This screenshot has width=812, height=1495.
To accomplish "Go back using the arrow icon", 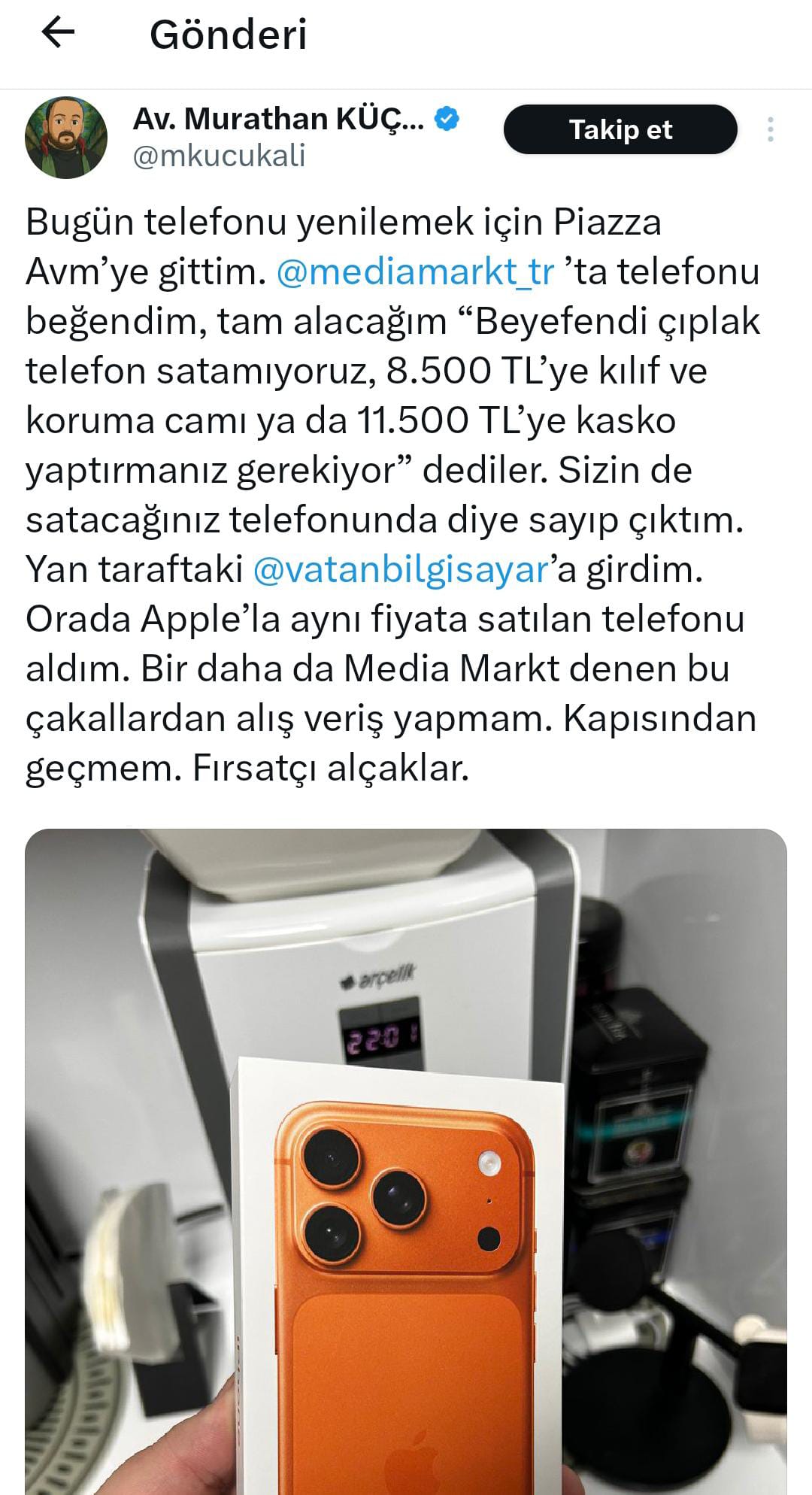I will click(x=58, y=33).
